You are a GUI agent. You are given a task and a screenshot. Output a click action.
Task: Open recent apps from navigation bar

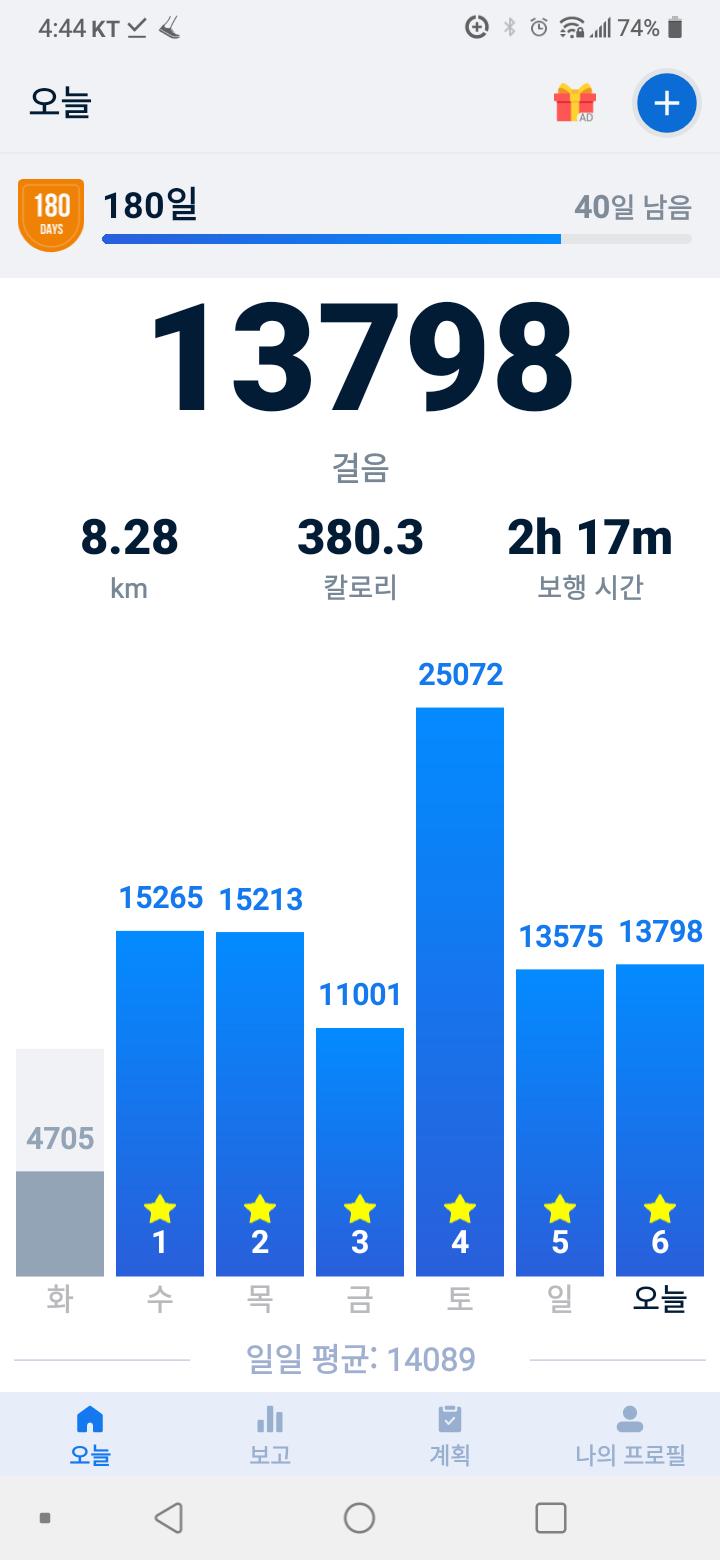[x=550, y=1518]
